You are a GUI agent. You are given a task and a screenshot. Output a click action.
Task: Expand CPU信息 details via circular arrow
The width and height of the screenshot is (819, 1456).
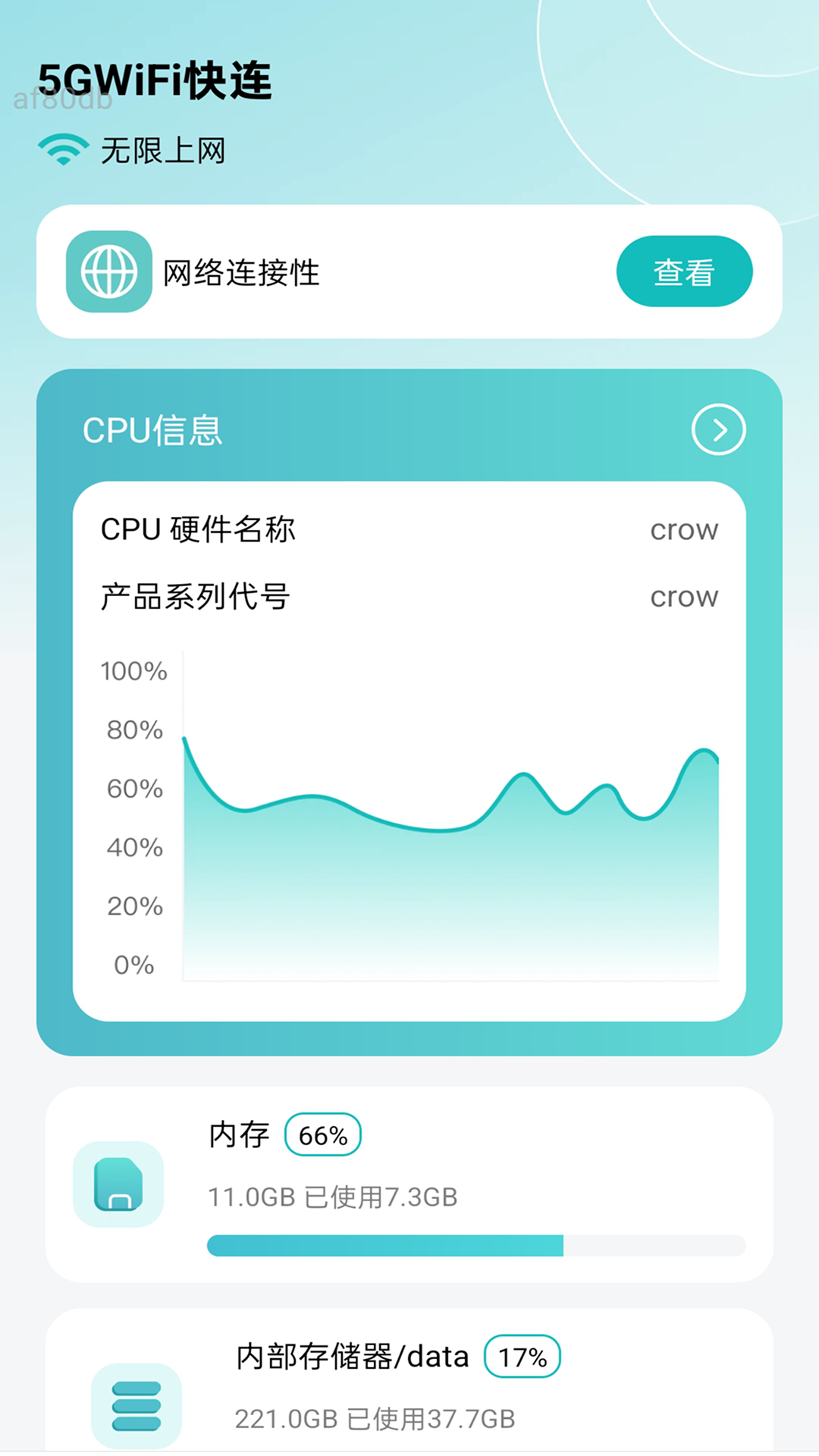717,429
